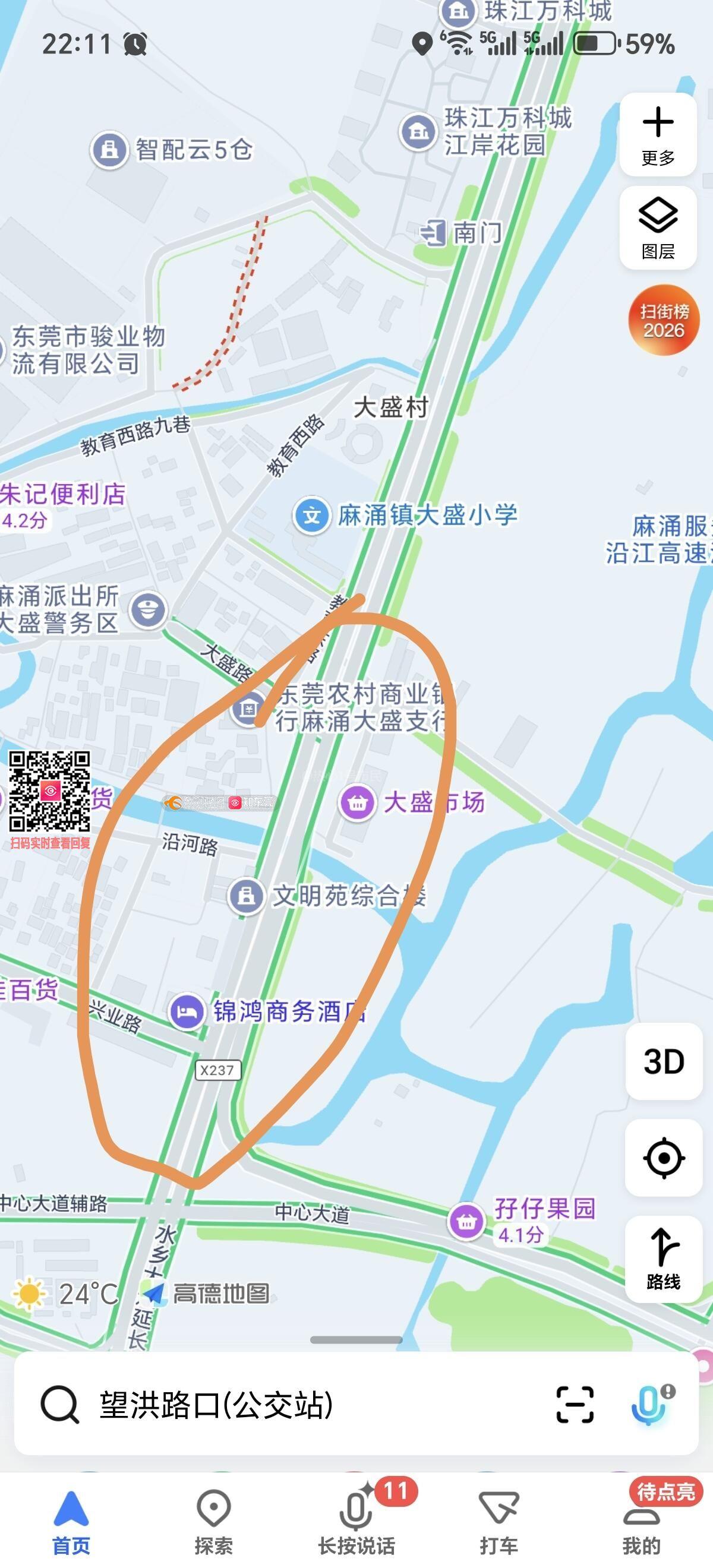
Task: Switch the map to 3D view
Action: click(663, 1061)
